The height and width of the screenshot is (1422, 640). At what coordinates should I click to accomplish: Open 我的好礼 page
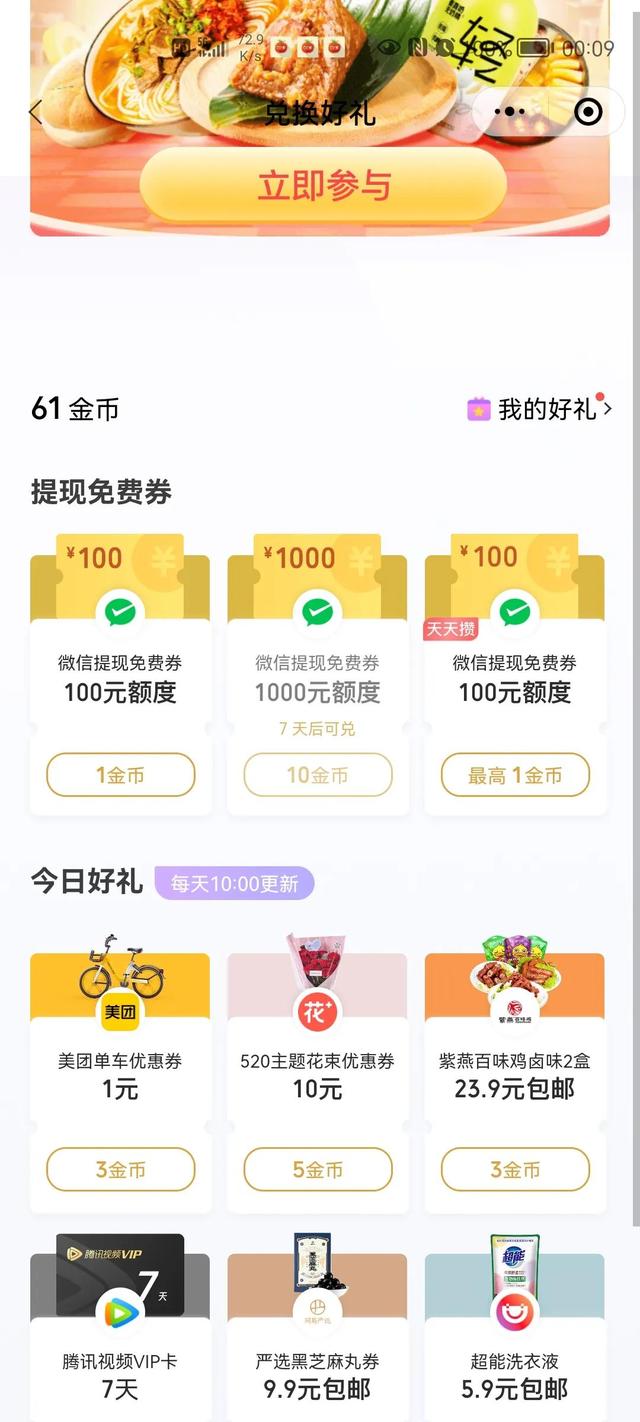[540, 408]
